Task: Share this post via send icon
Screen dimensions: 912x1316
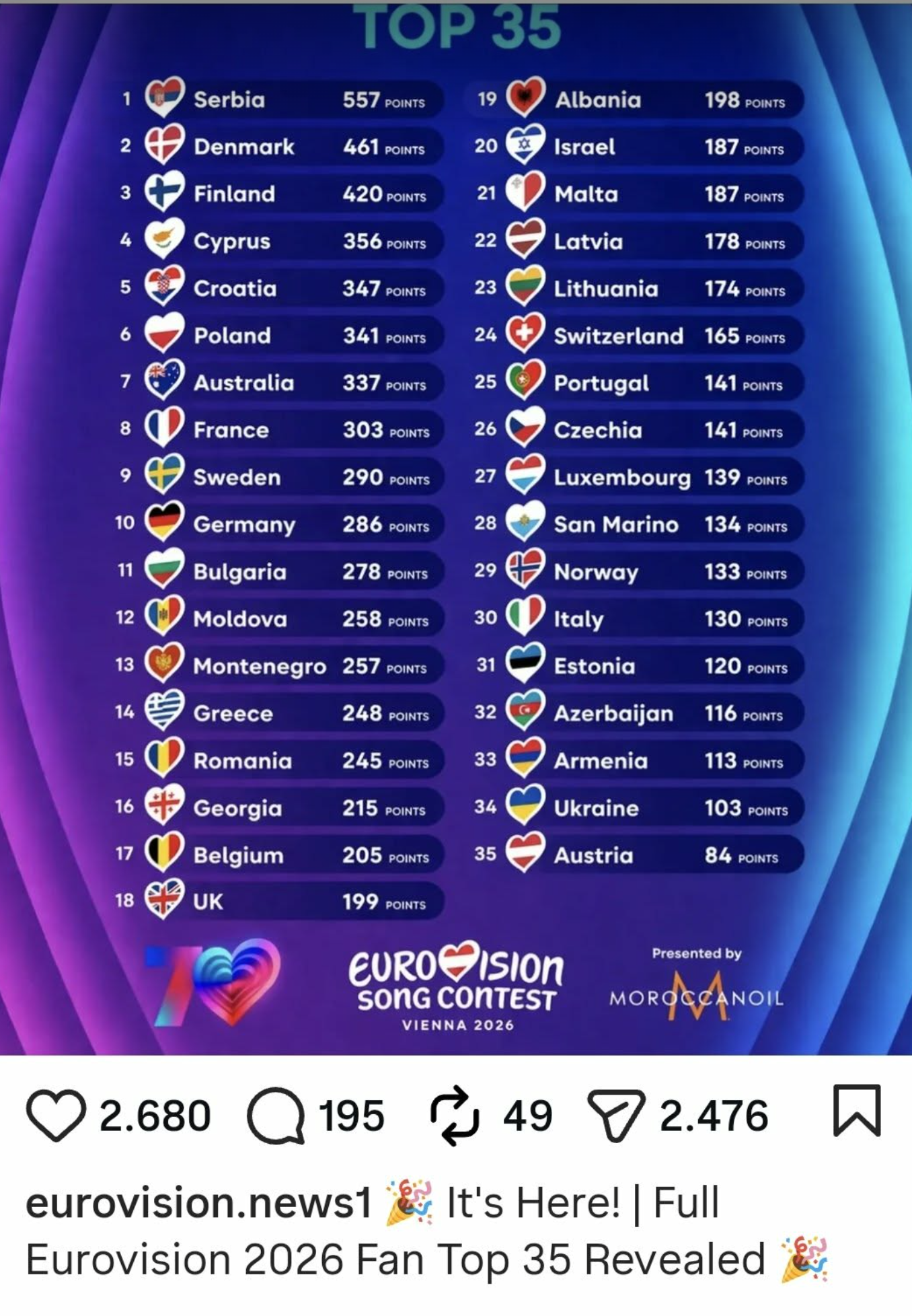Action: (x=616, y=1116)
